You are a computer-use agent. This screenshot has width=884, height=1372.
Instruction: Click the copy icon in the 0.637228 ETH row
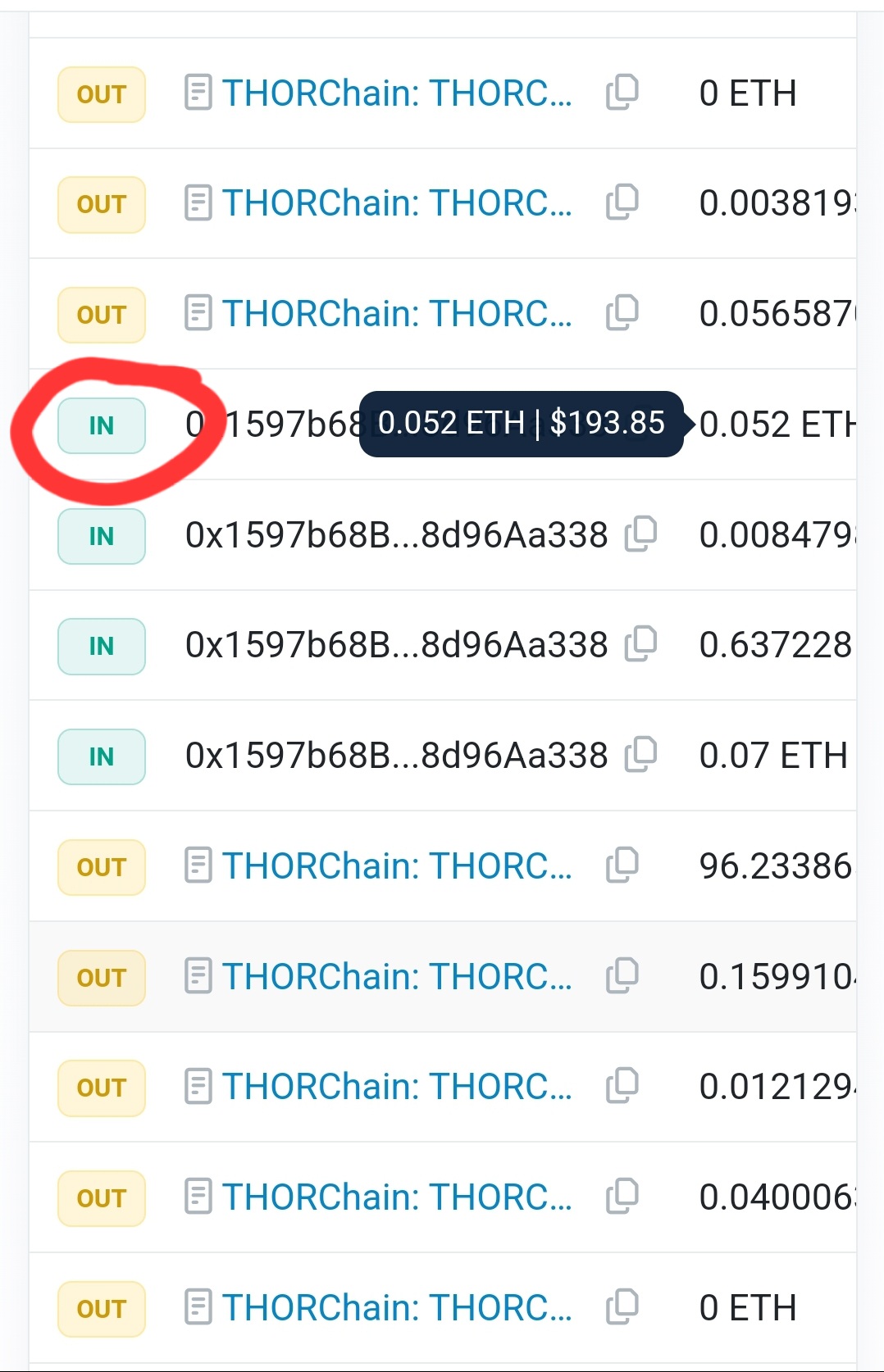click(642, 646)
